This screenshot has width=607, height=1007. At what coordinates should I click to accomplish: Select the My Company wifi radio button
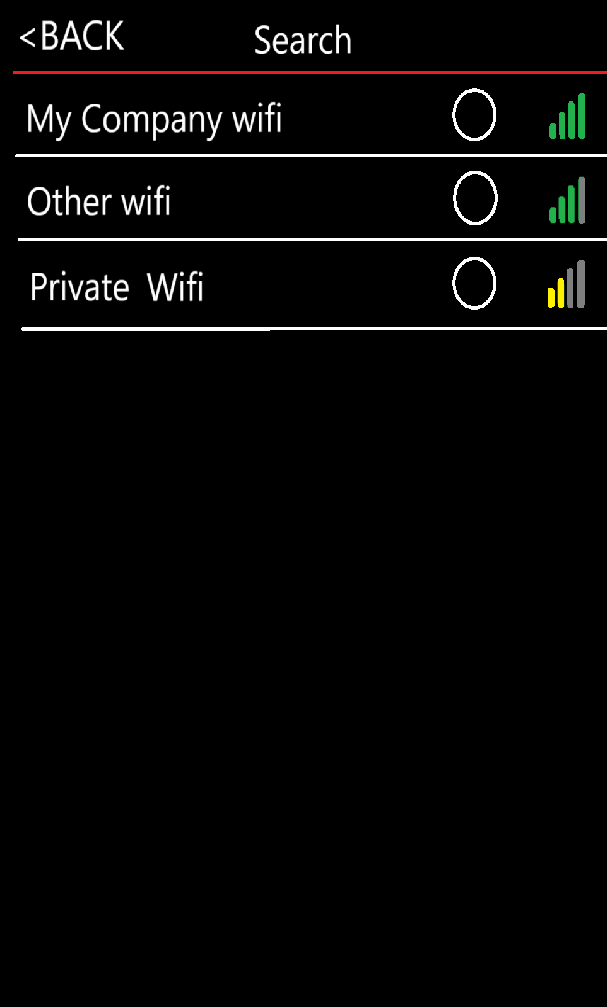[x=474, y=115]
